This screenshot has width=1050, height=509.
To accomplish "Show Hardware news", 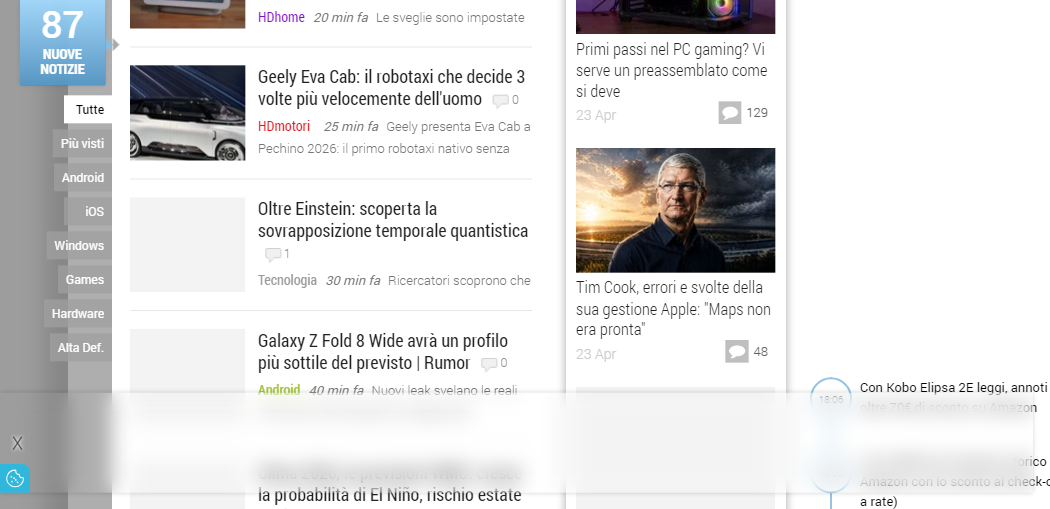I will tap(78, 314).
